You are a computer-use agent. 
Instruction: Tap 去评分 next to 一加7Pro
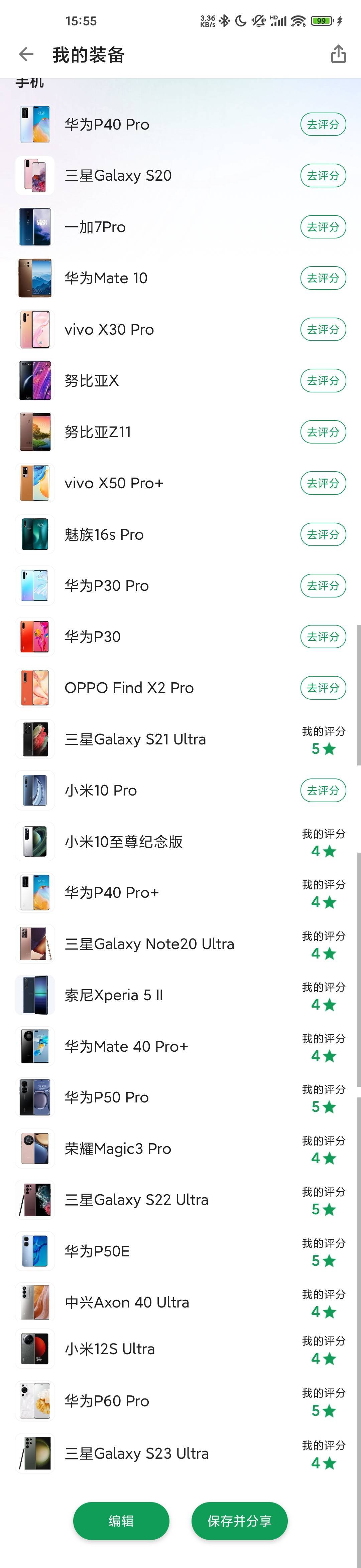[x=323, y=227]
